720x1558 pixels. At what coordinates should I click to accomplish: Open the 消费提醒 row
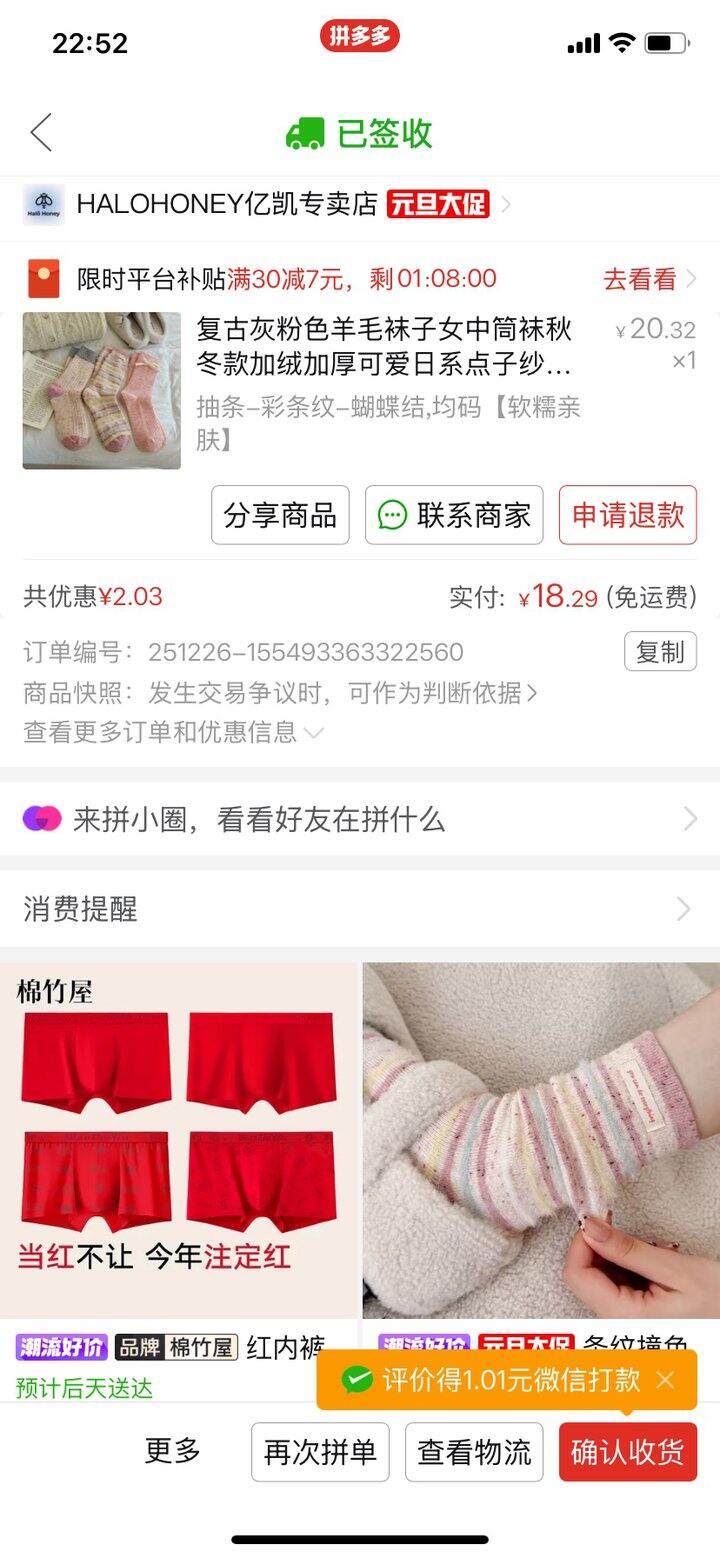pyautogui.click(x=360, y=909)
